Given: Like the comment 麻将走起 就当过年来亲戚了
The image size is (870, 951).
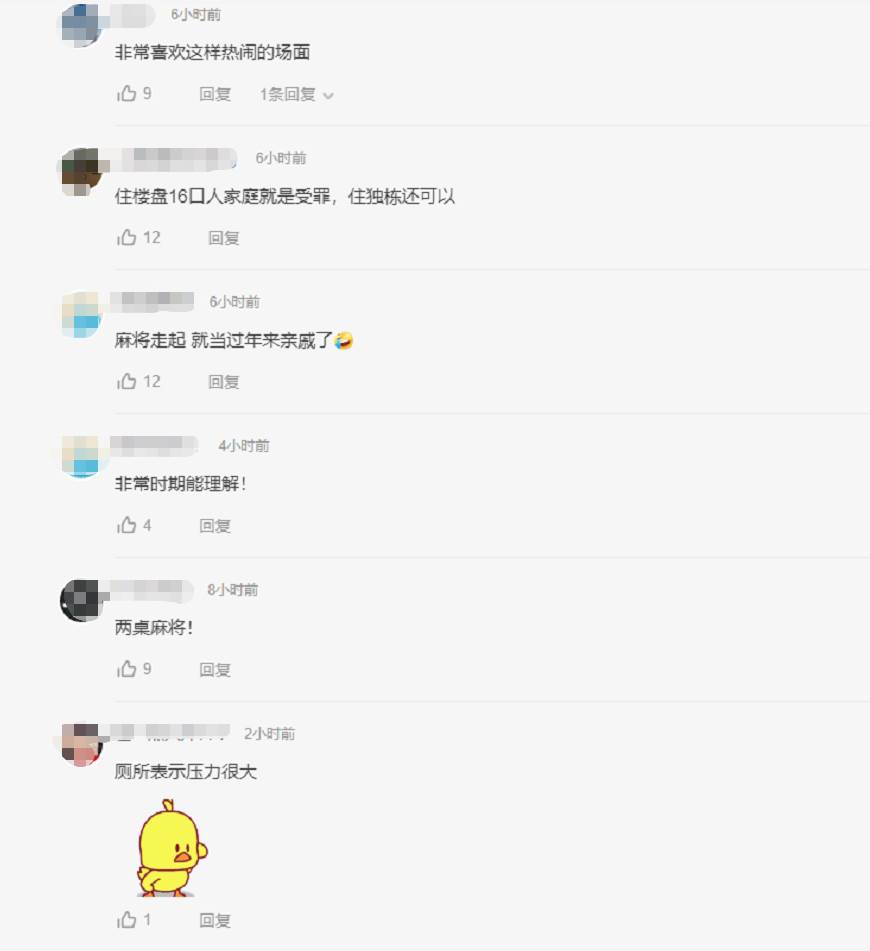Looking at the screenshot, I should tap(127, 382).
